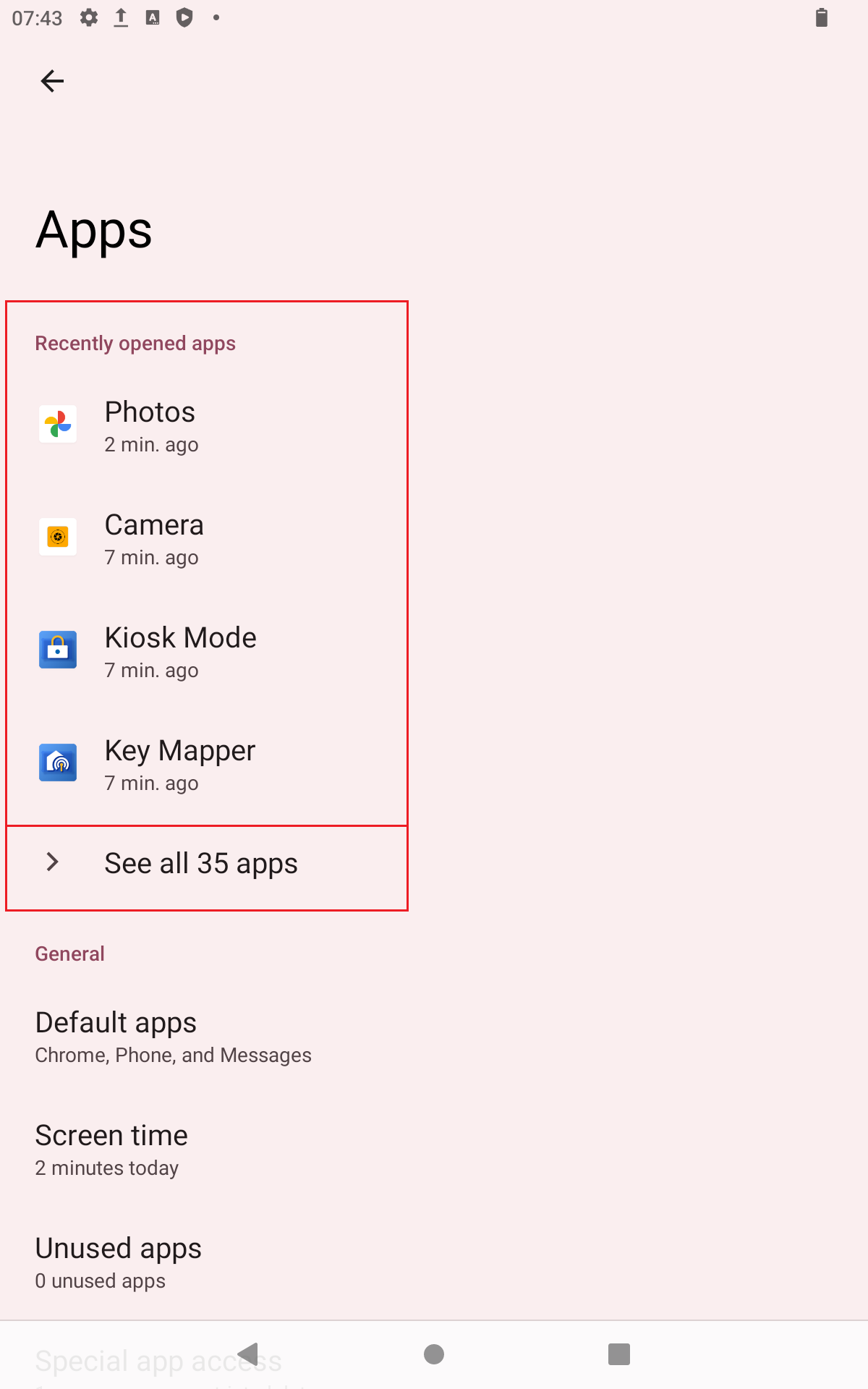Open Key Mapper app info
This screenshot has width=868, height=1389.
pos(206,765)
